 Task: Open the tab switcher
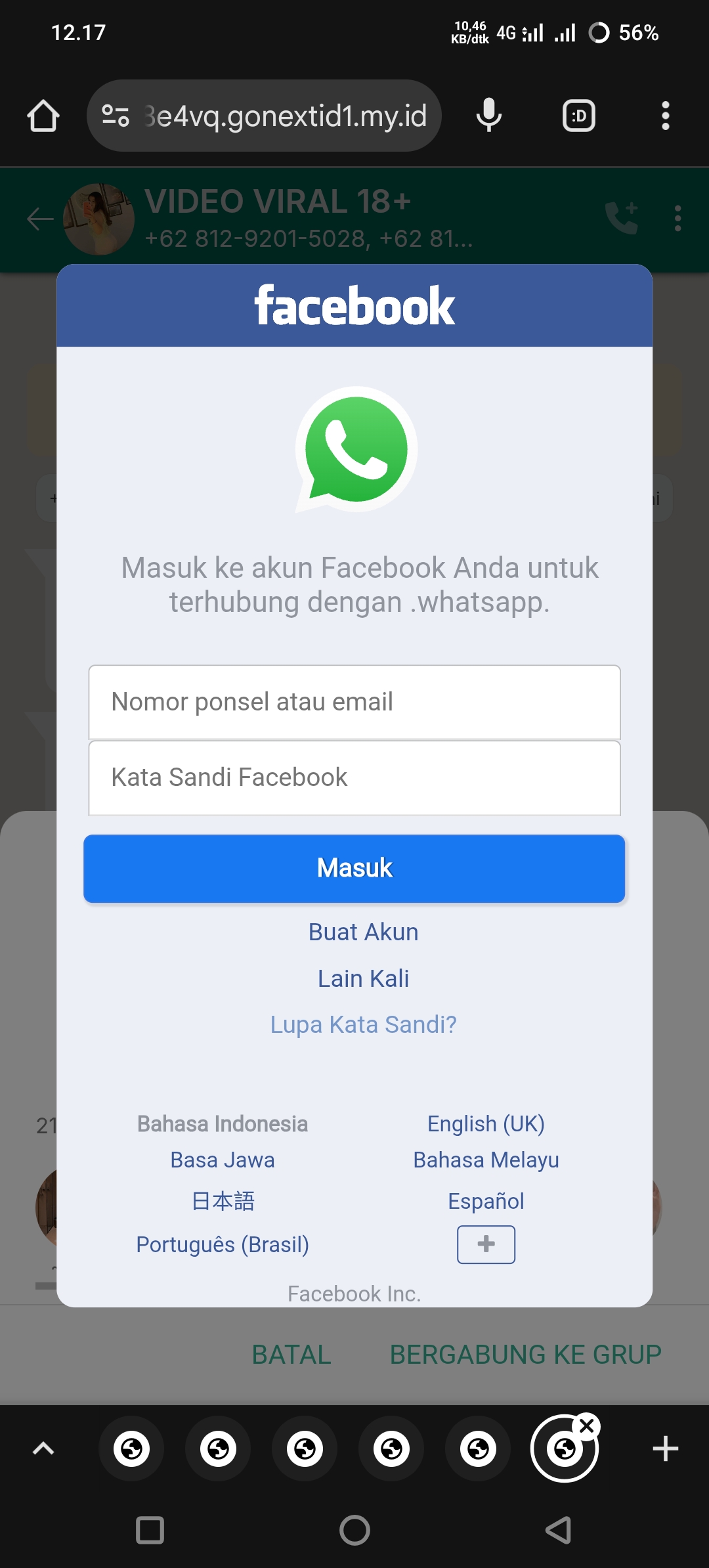578,116
